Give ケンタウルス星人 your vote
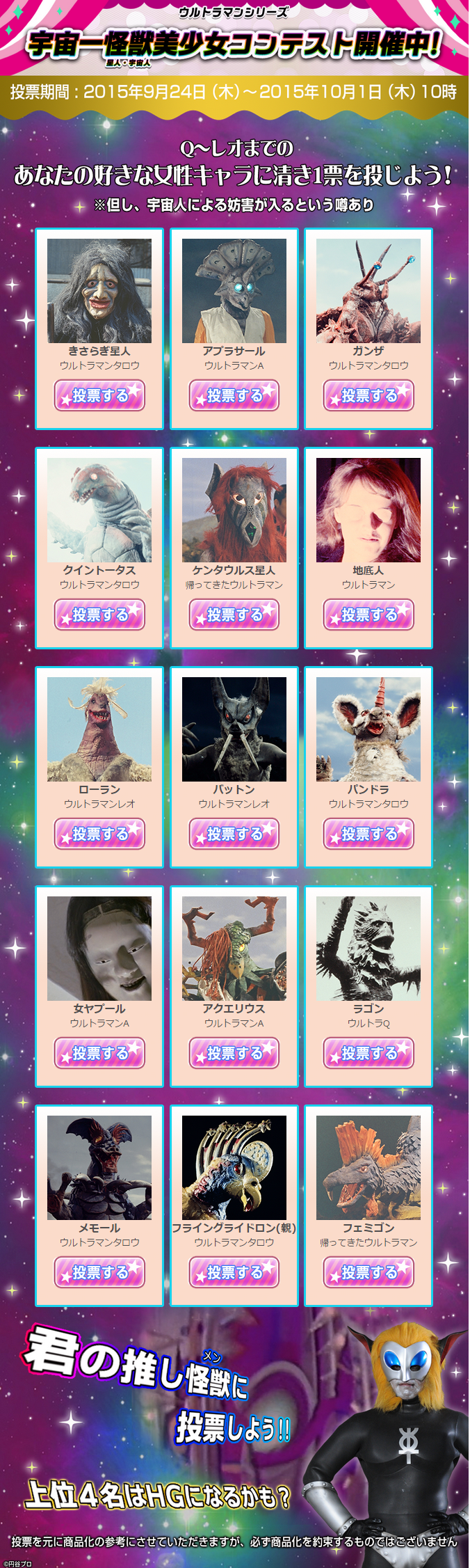Image resolution: width=470 pixels, height=1568 pixels. click(x=234, y=615)
